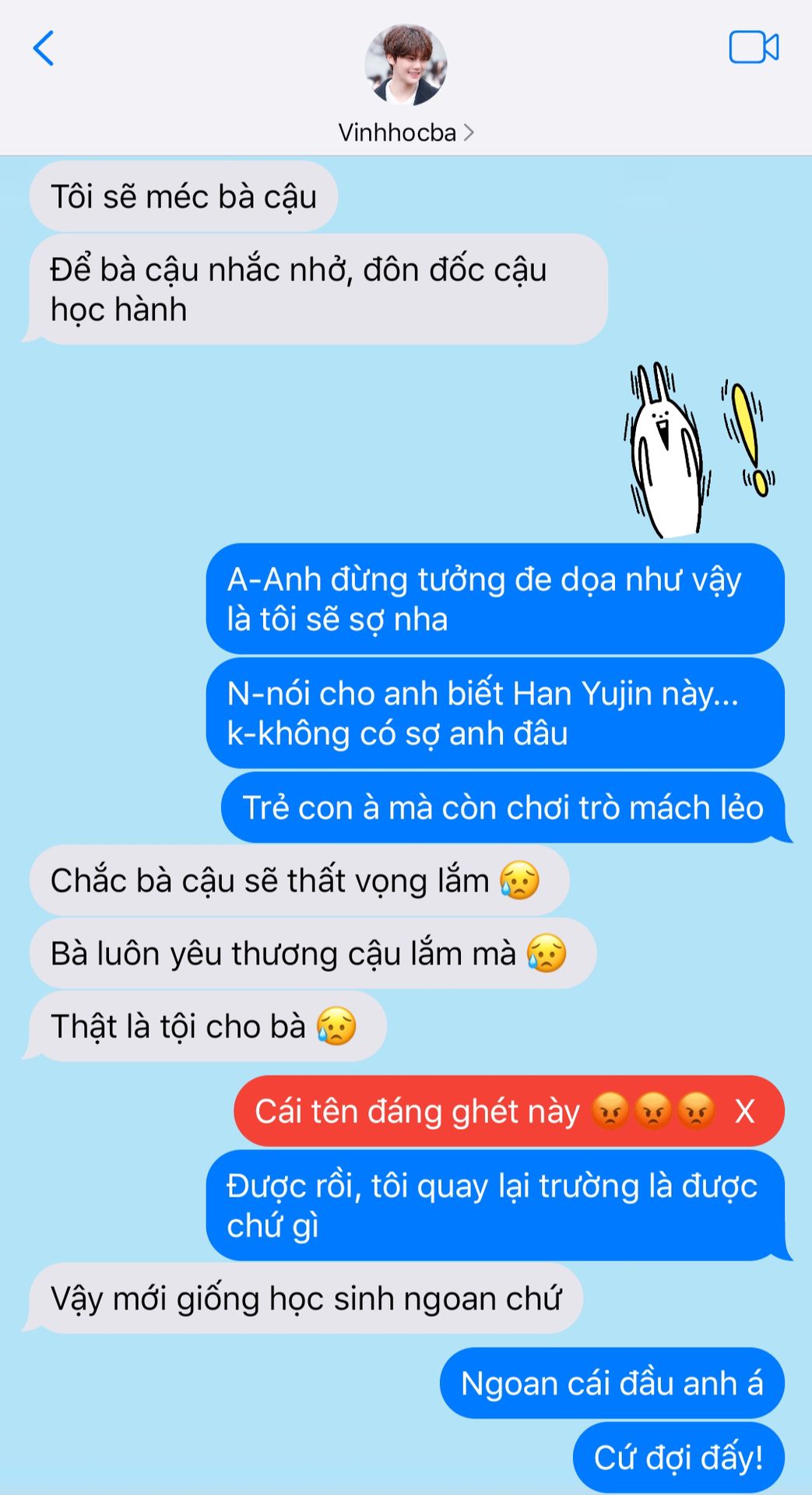Image resolution: width=812 pixels, height=1495 pixels.
Task: Go back to the messages list
Action: 44,48
